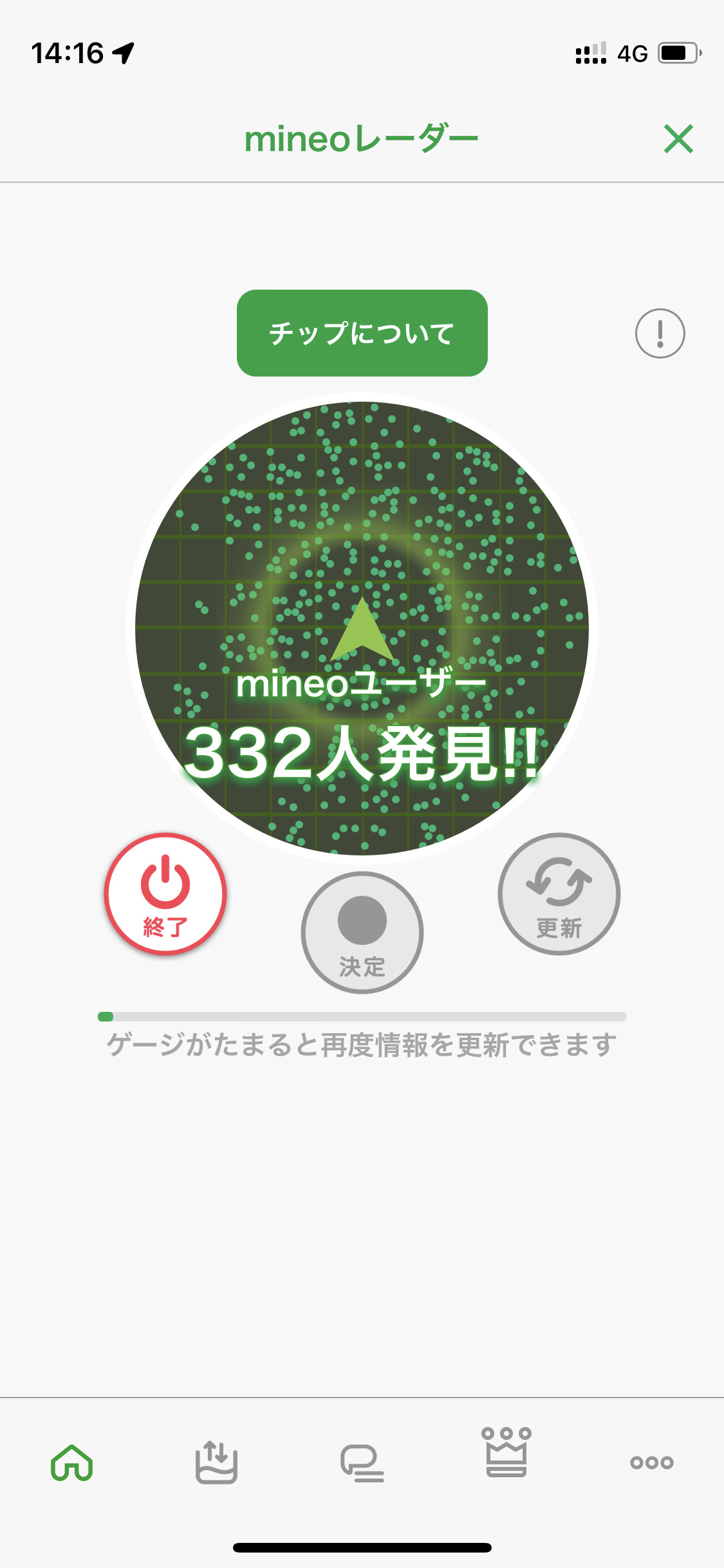Open the exclamation info icon
Image resolution: width=724 pixels, height=1568 pixels.
660,333
